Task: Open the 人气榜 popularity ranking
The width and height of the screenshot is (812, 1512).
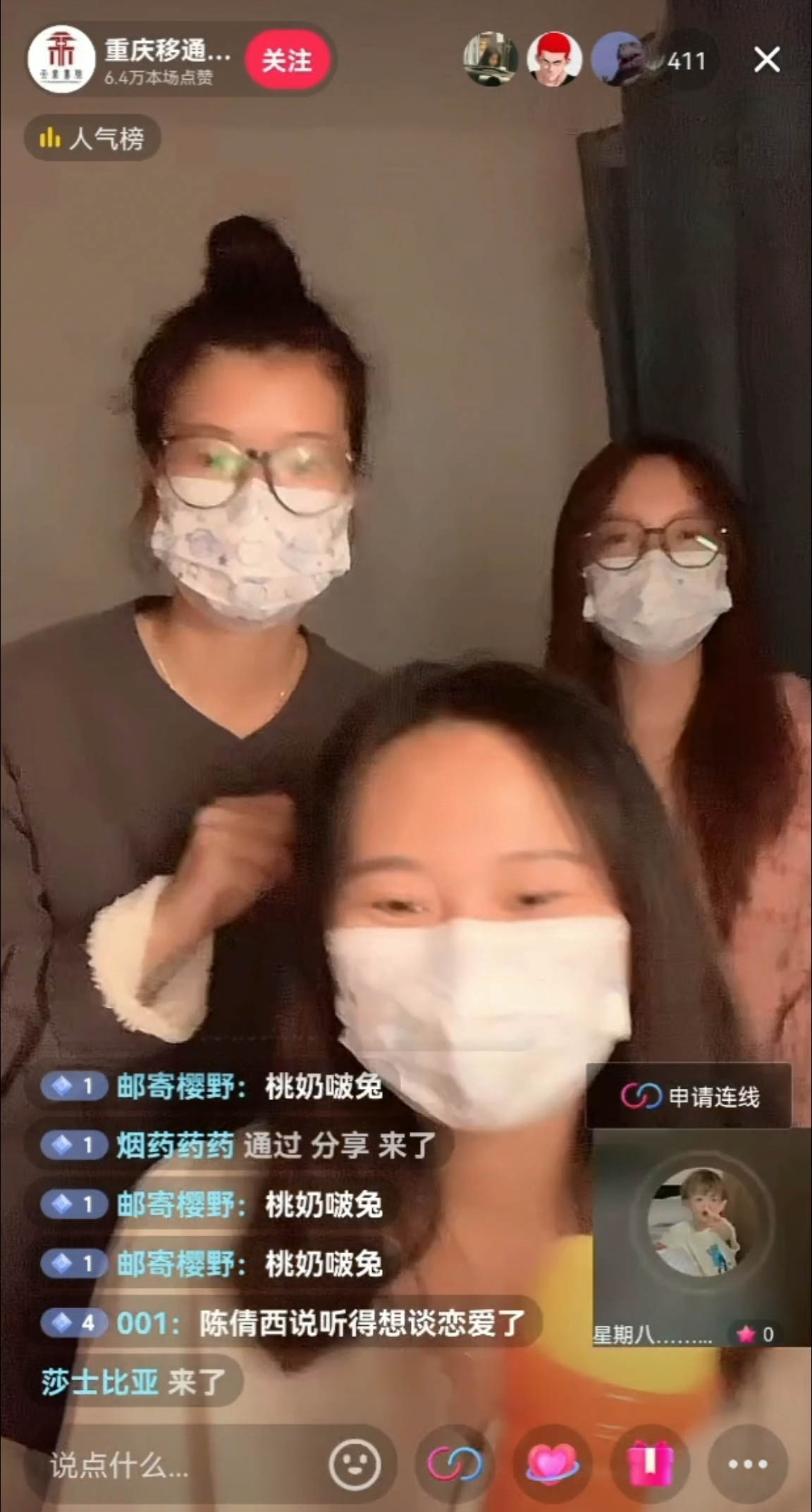Action: (92, 138)
